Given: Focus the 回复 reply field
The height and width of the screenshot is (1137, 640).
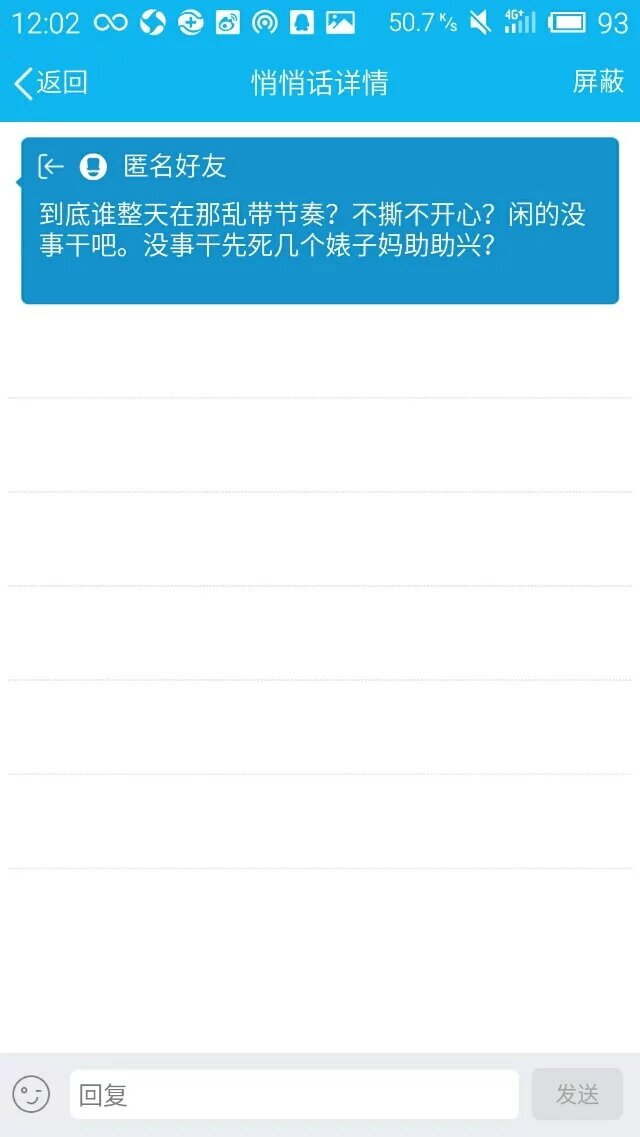Looking at the screenshot, I should pyautogui.click(x=294, y=1094).
